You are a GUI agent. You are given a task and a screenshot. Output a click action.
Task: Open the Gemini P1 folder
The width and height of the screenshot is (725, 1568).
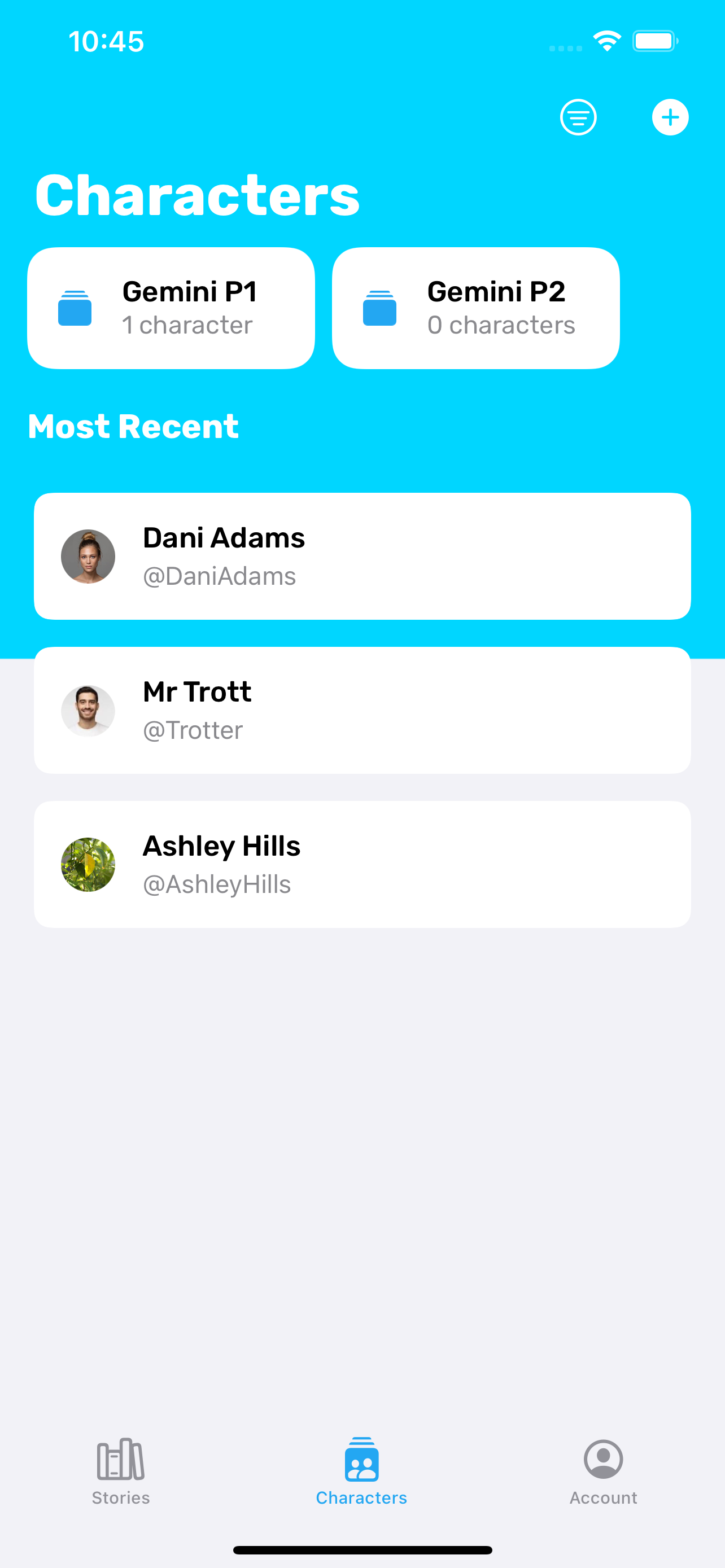pyautogui.click(x=171, y=308)
